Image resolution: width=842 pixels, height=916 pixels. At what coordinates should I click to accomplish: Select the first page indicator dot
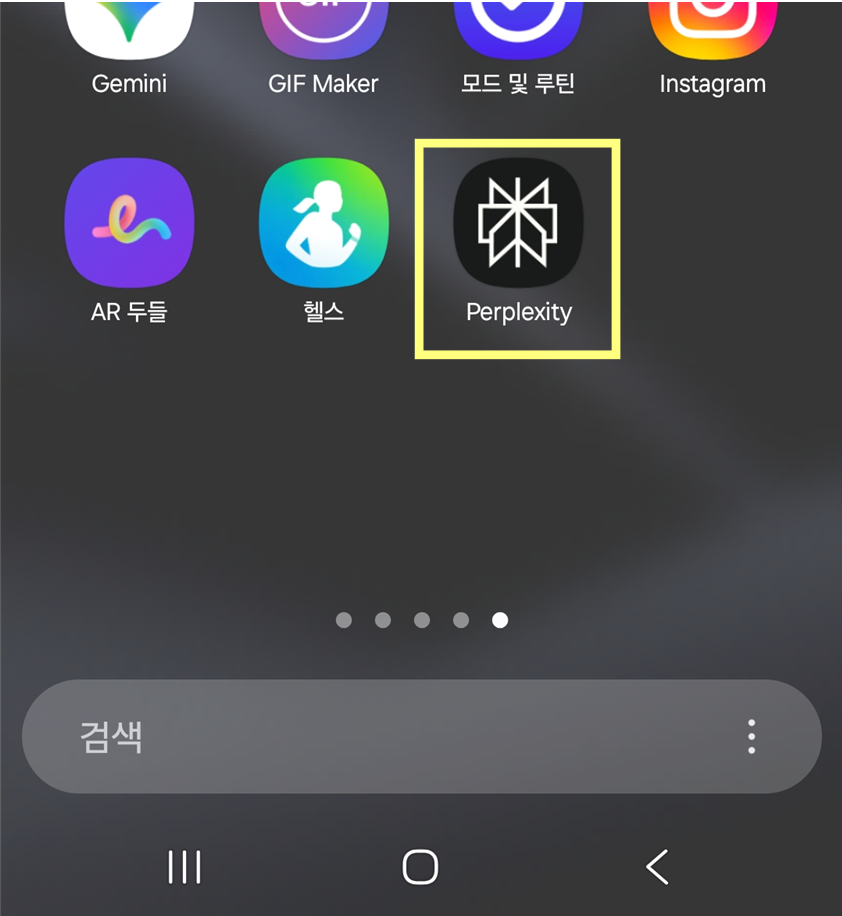344,620
